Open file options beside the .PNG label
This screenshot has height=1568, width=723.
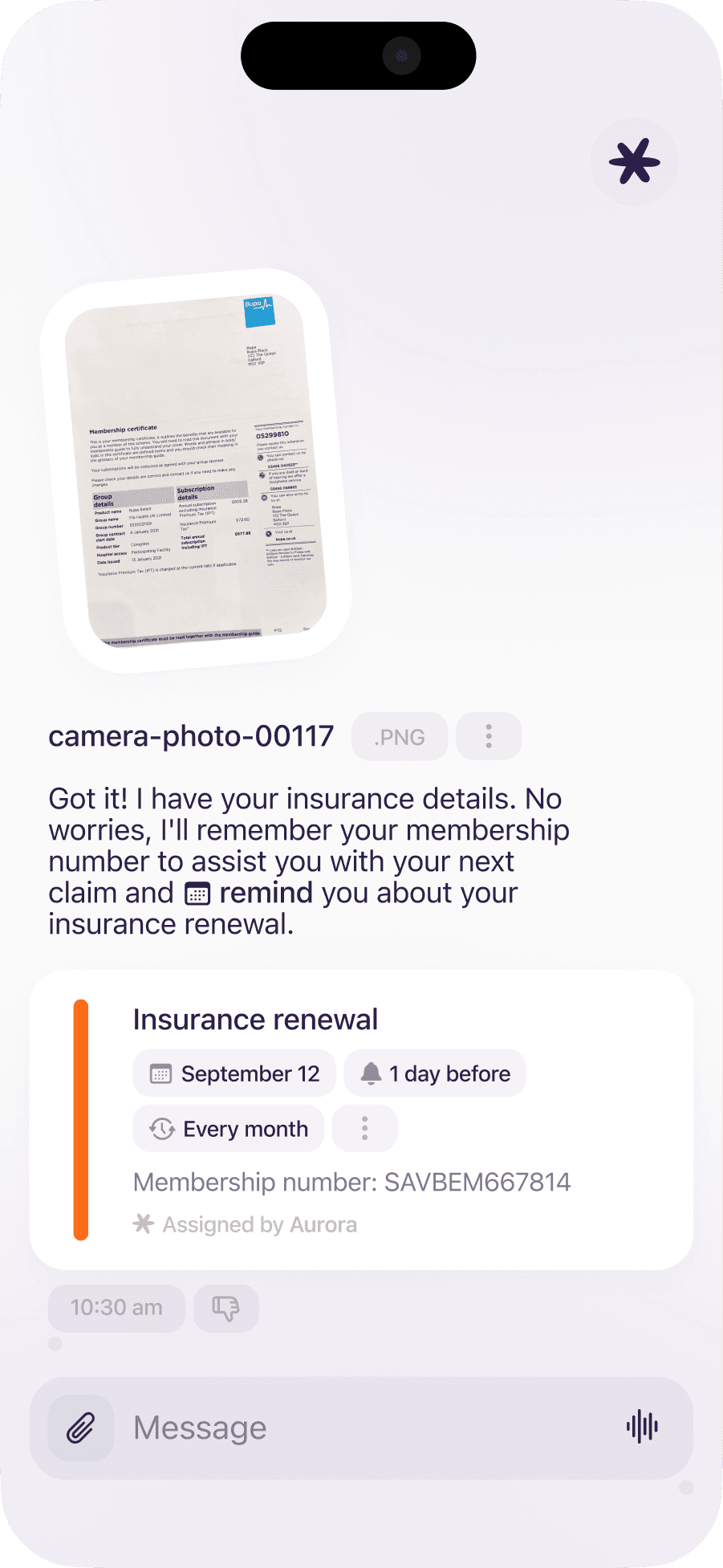489,736
